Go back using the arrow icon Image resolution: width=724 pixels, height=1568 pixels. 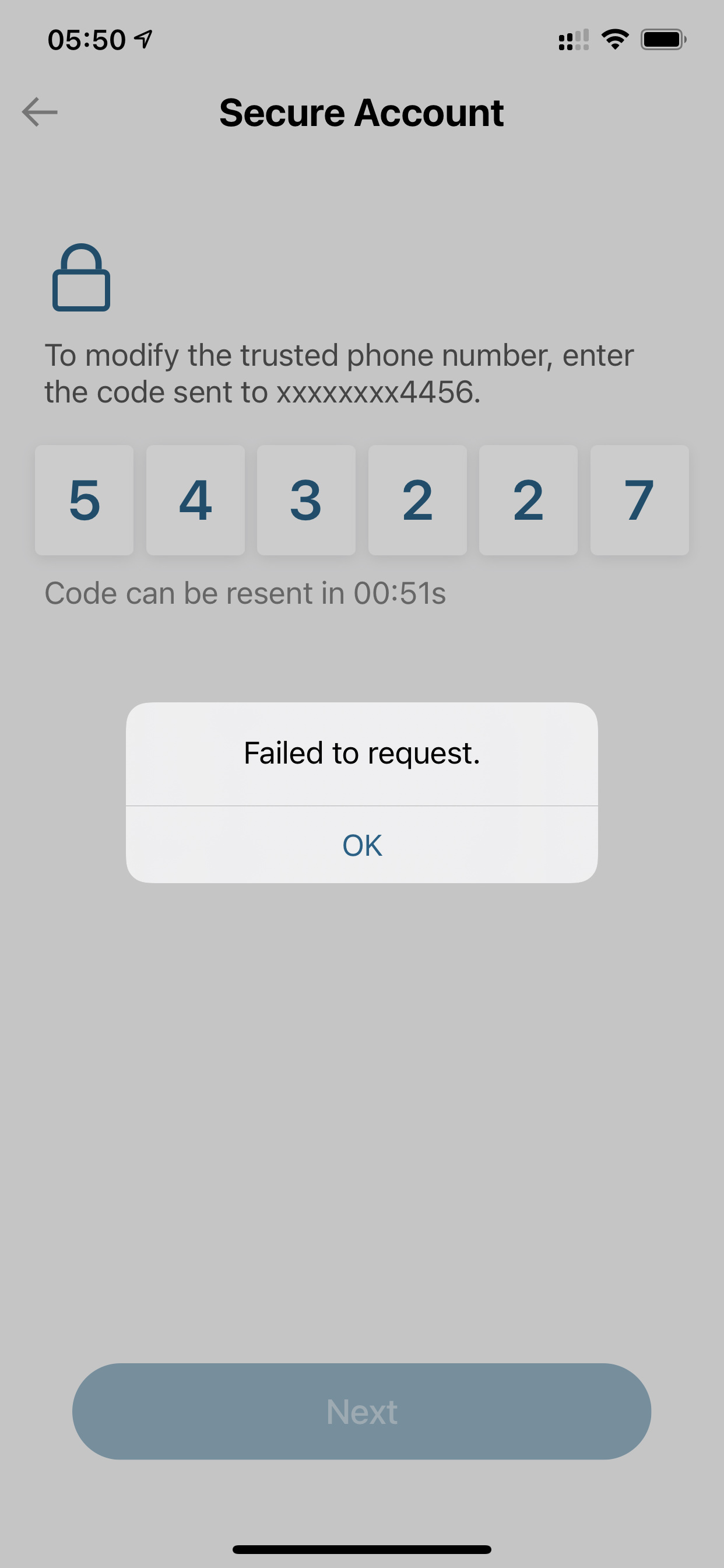tap(40, 113)
